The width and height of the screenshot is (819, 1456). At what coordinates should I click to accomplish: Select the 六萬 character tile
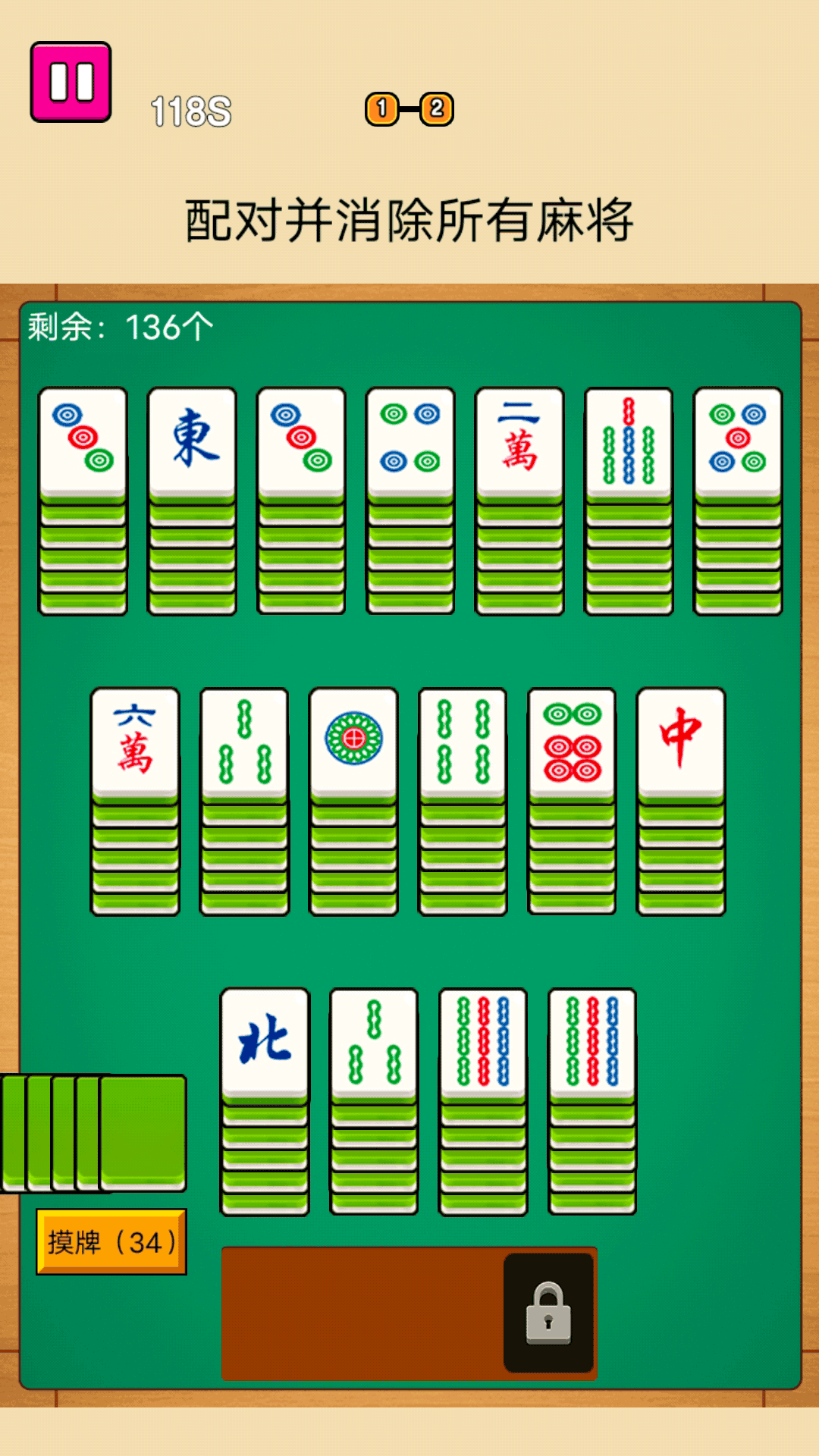135,742
